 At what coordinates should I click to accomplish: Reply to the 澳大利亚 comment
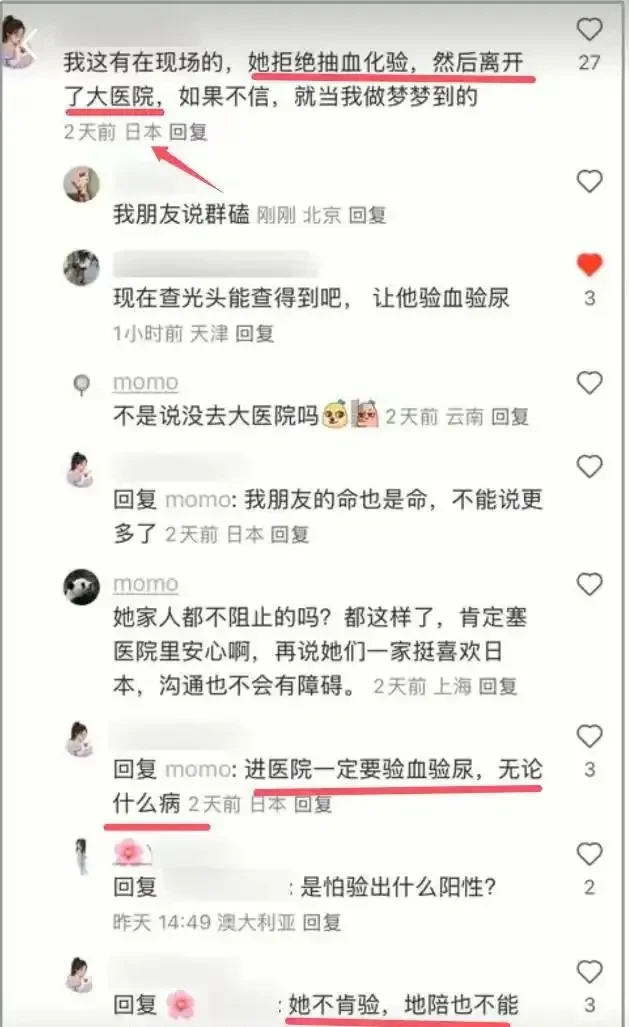click(x=322, y=921)
